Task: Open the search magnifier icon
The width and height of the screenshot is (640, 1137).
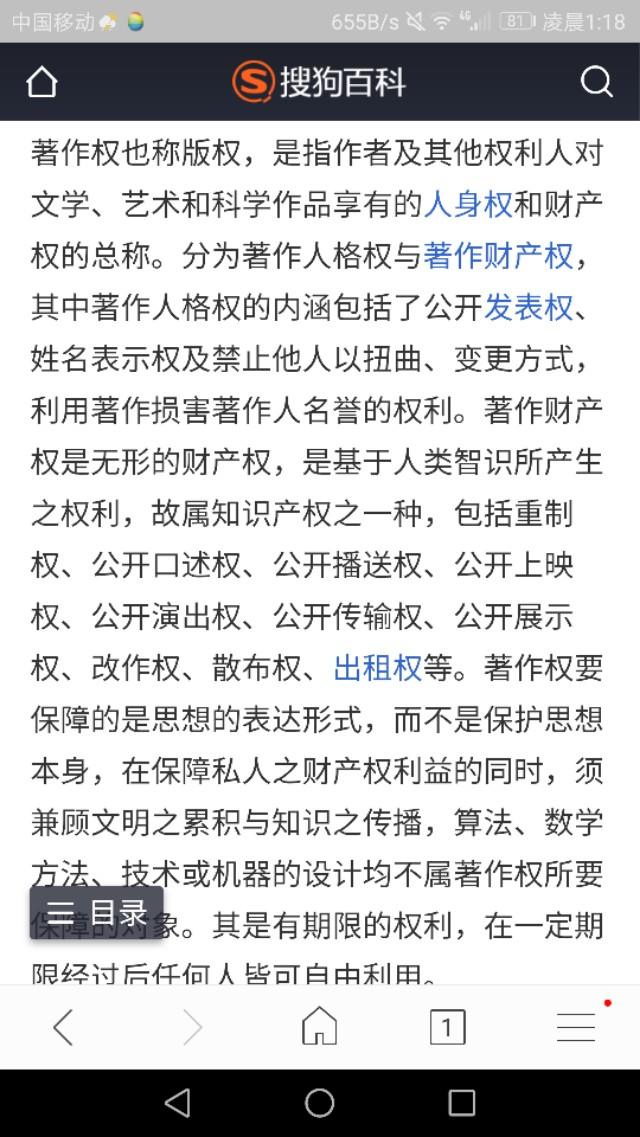Action: pos(596,82)
